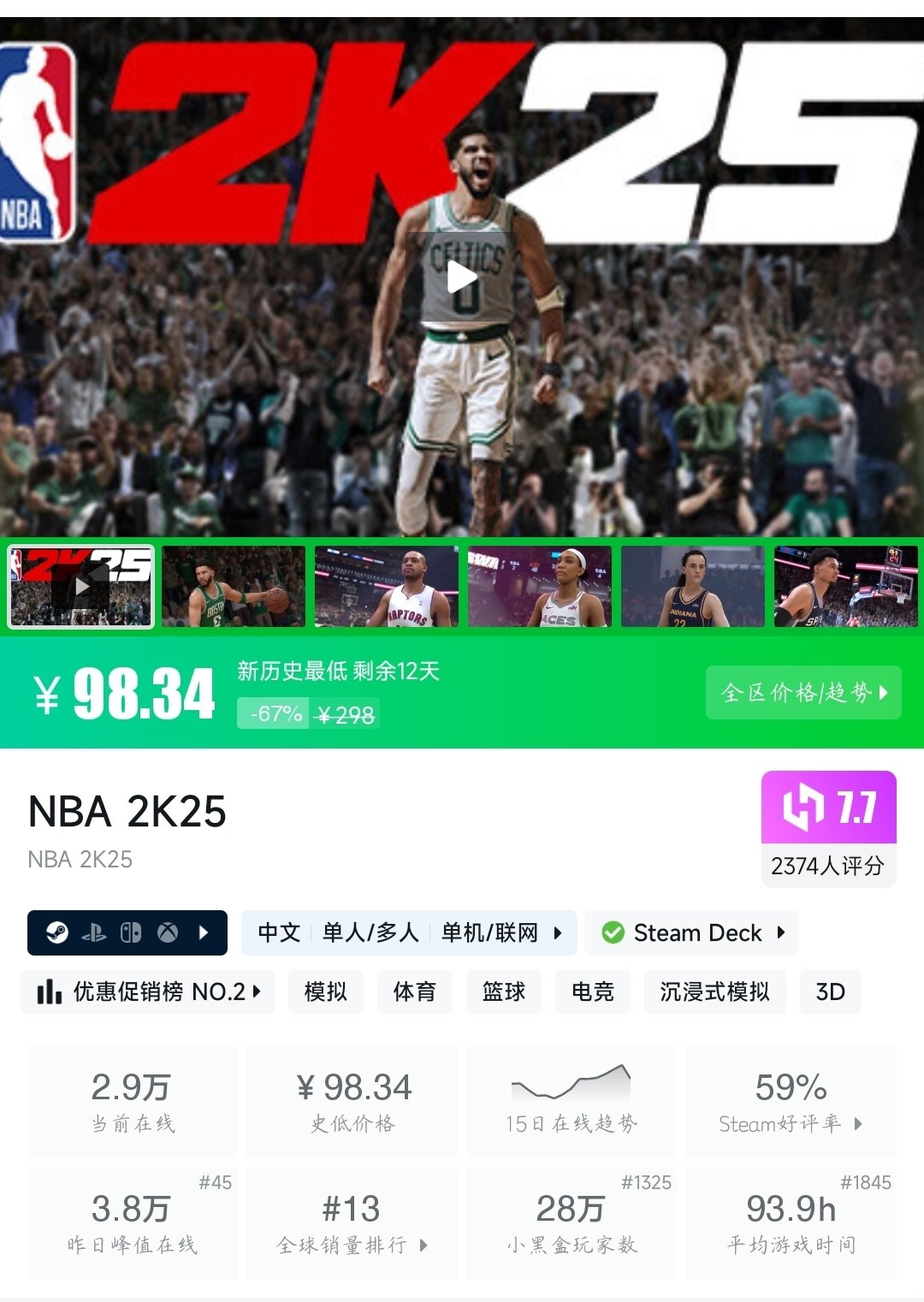This screenshot has height=1302, width=924.
Task: Select the Indiana player screenshot thumbnail
Action: (692, 587)
